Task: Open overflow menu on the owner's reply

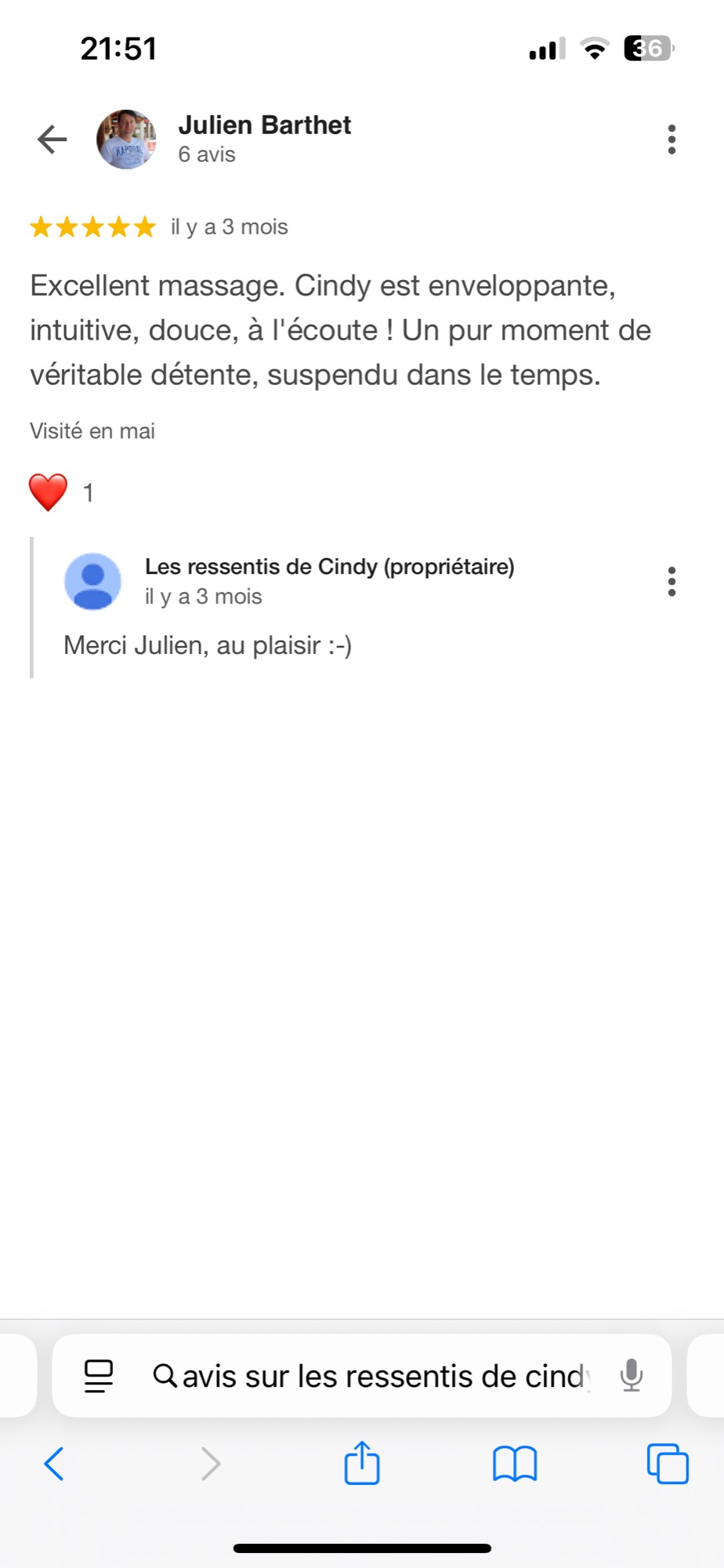Action: tap(672, 582)
